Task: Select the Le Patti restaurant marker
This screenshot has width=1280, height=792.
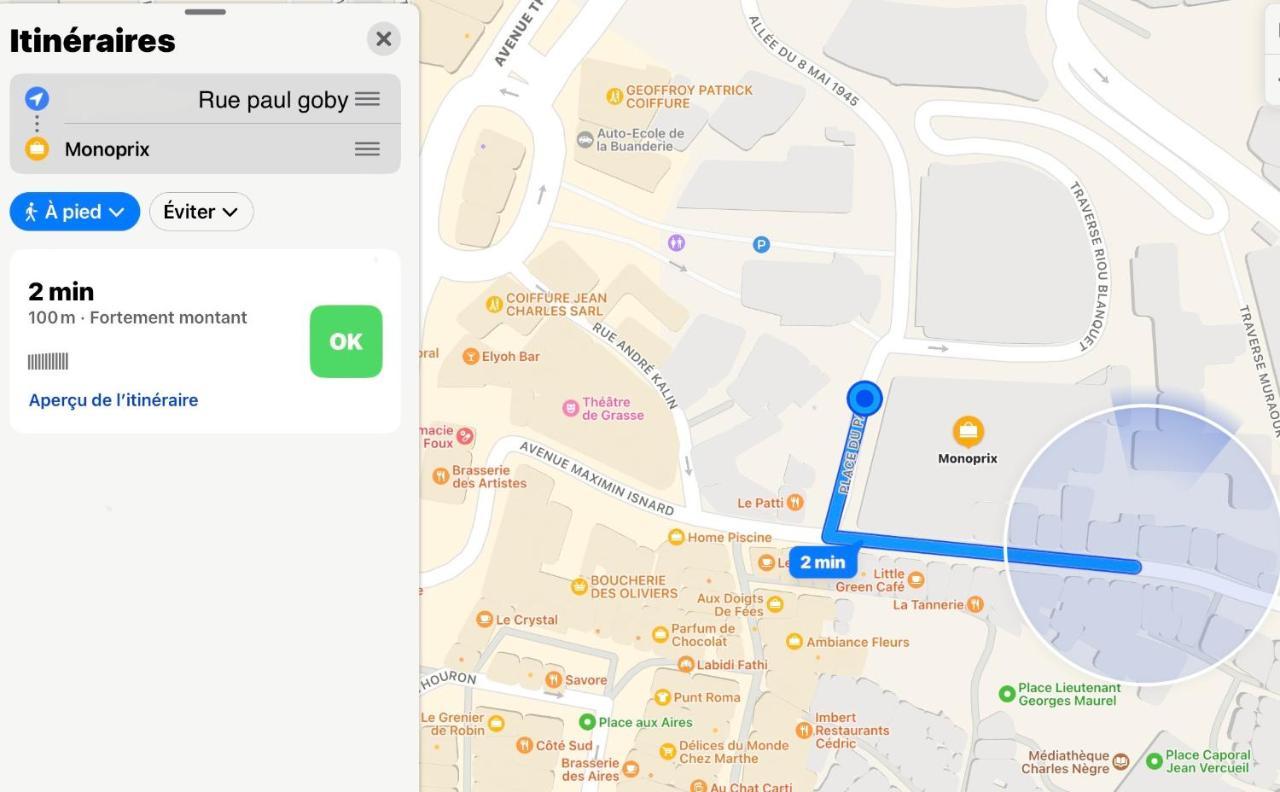Action: point(795,503)
